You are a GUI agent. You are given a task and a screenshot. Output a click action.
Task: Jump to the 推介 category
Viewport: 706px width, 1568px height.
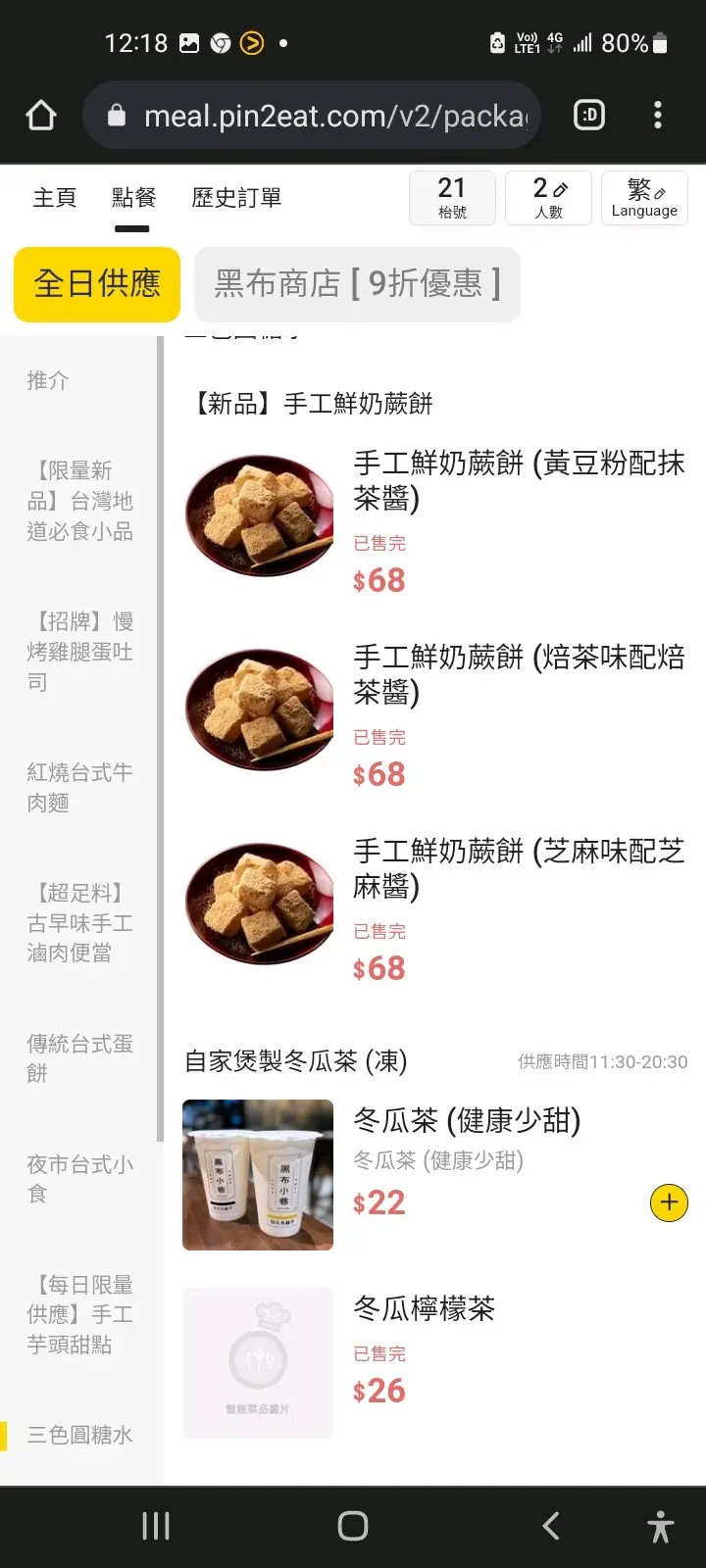48,380
